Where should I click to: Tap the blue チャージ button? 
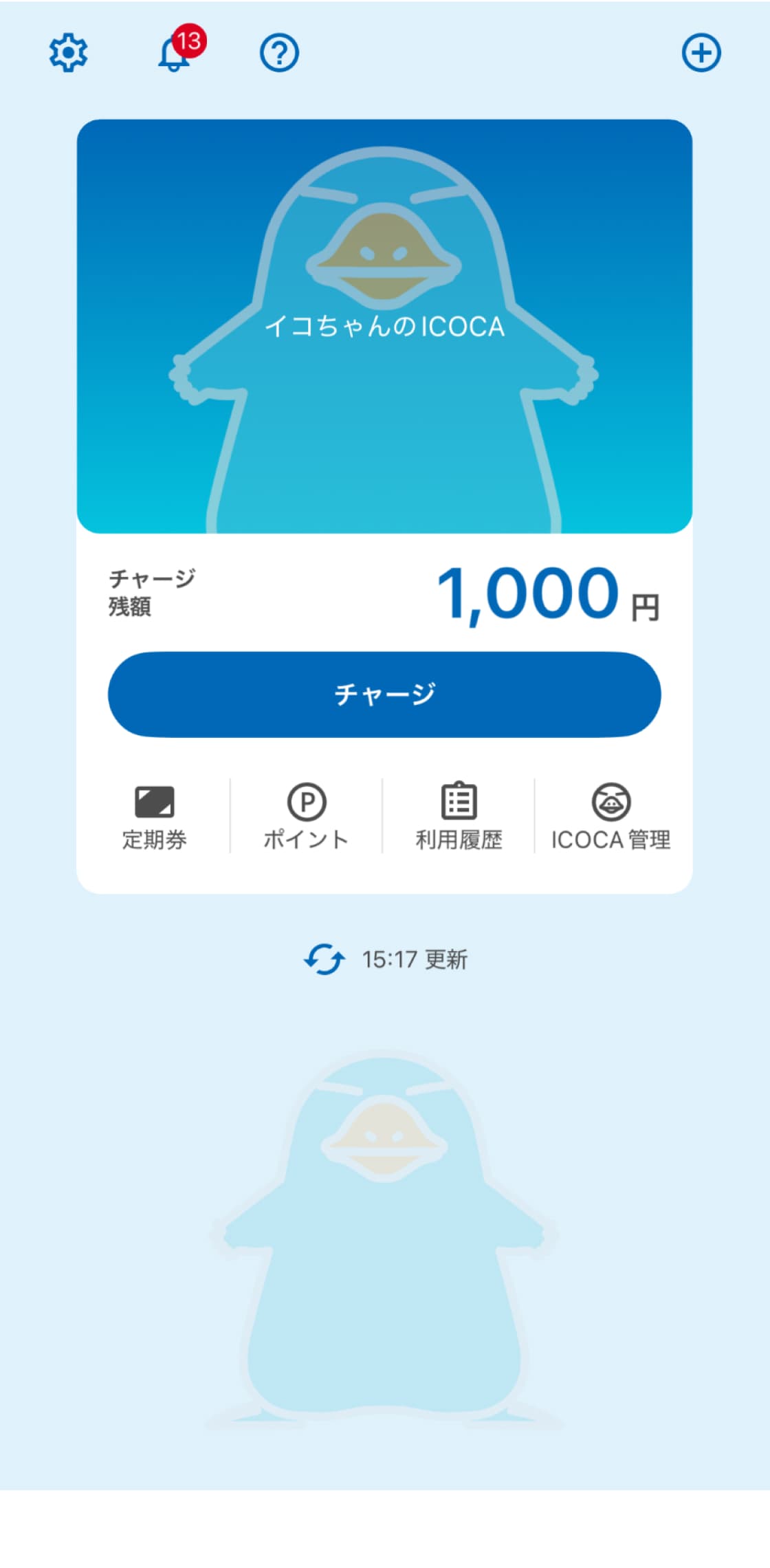coord(384,695)
